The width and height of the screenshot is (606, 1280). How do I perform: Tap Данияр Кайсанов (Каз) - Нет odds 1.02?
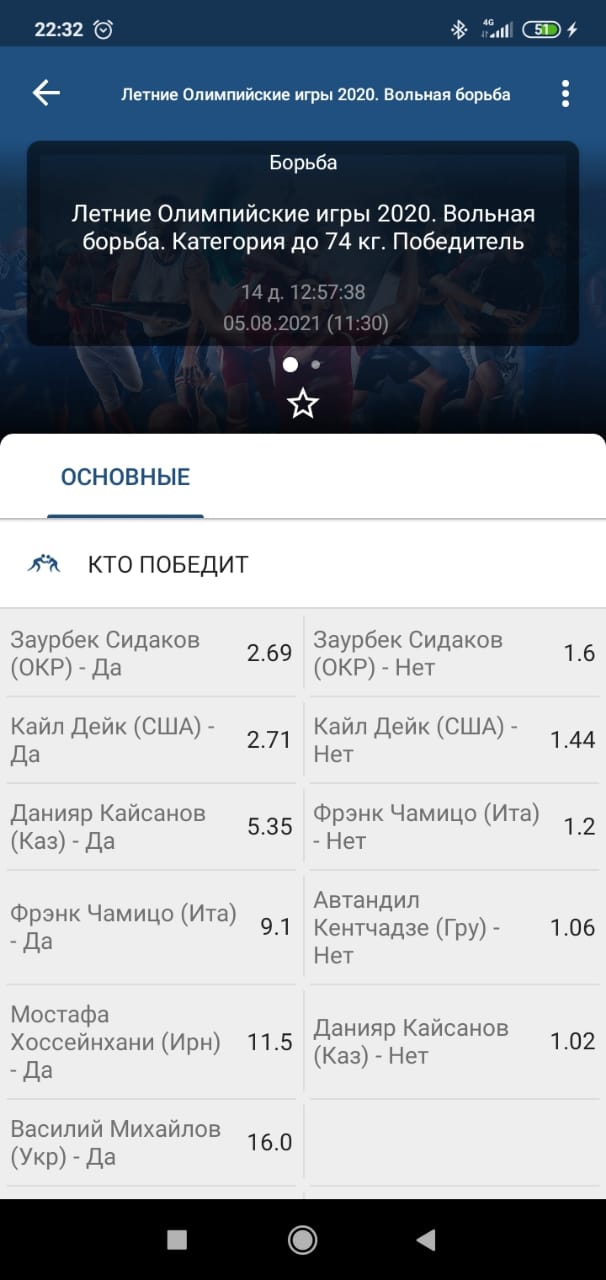[454, 1042]
